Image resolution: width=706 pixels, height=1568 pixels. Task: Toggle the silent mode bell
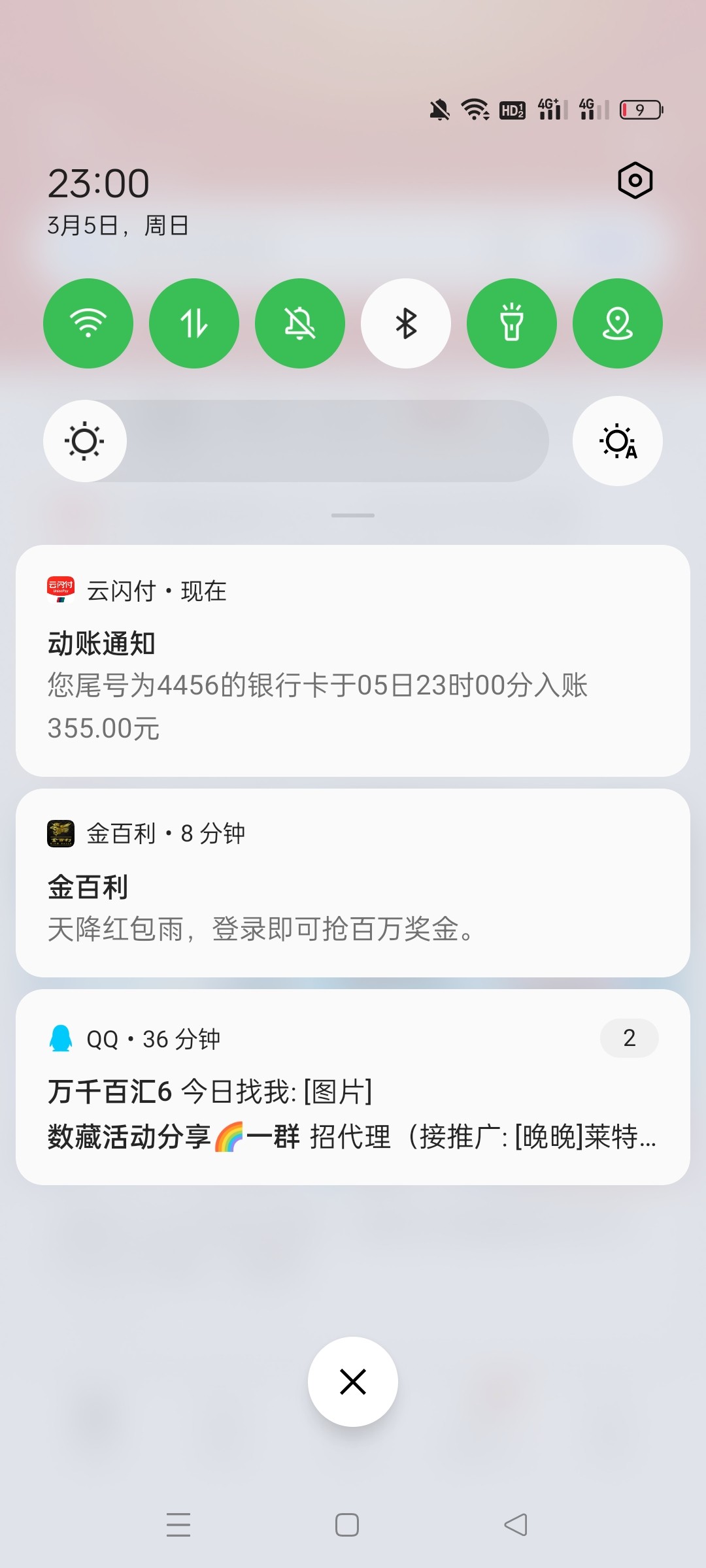[x=300, y=323]
